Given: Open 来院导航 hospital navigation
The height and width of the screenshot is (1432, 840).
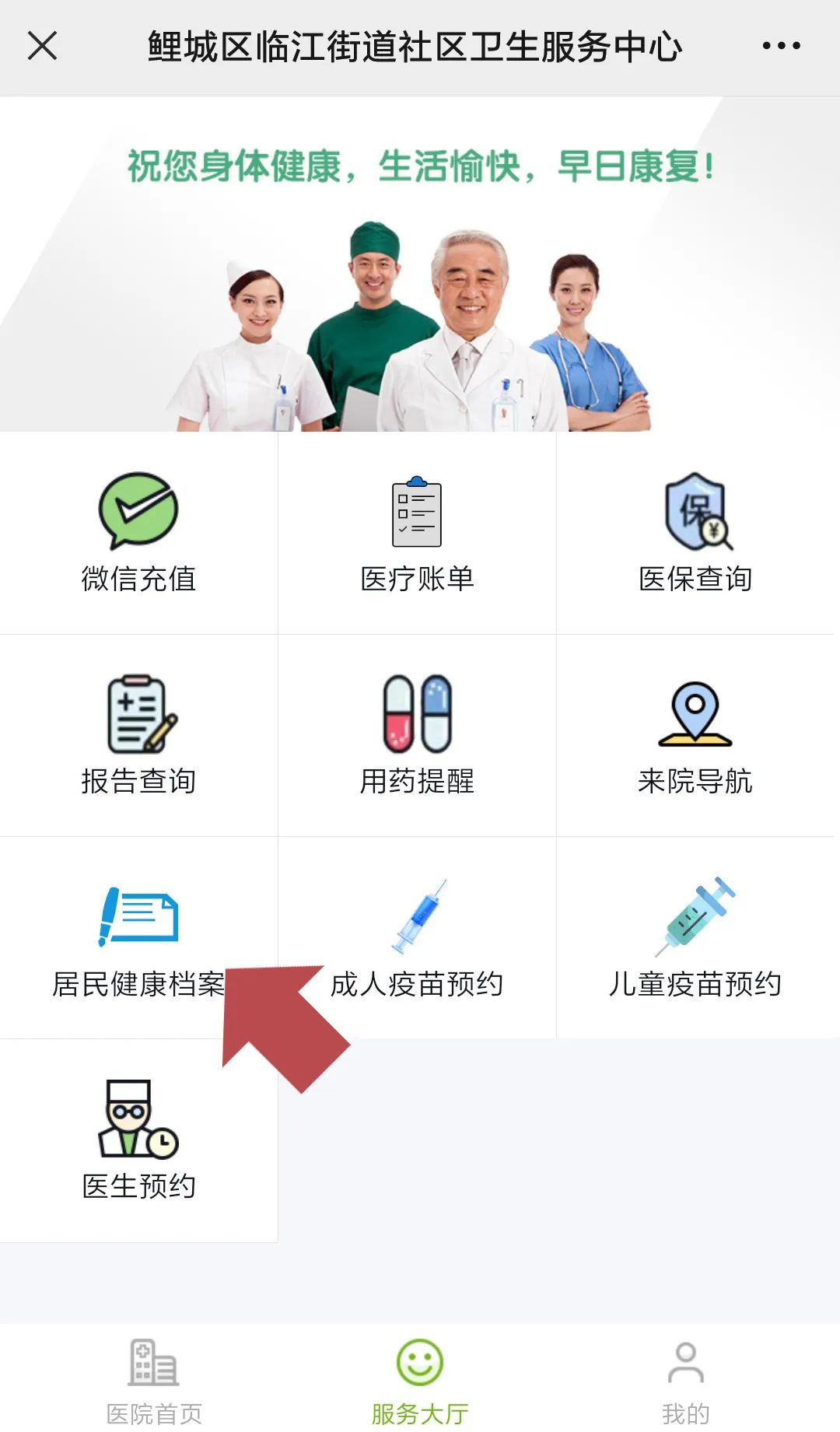Looking at the screenshot, I should coord(695,736).
